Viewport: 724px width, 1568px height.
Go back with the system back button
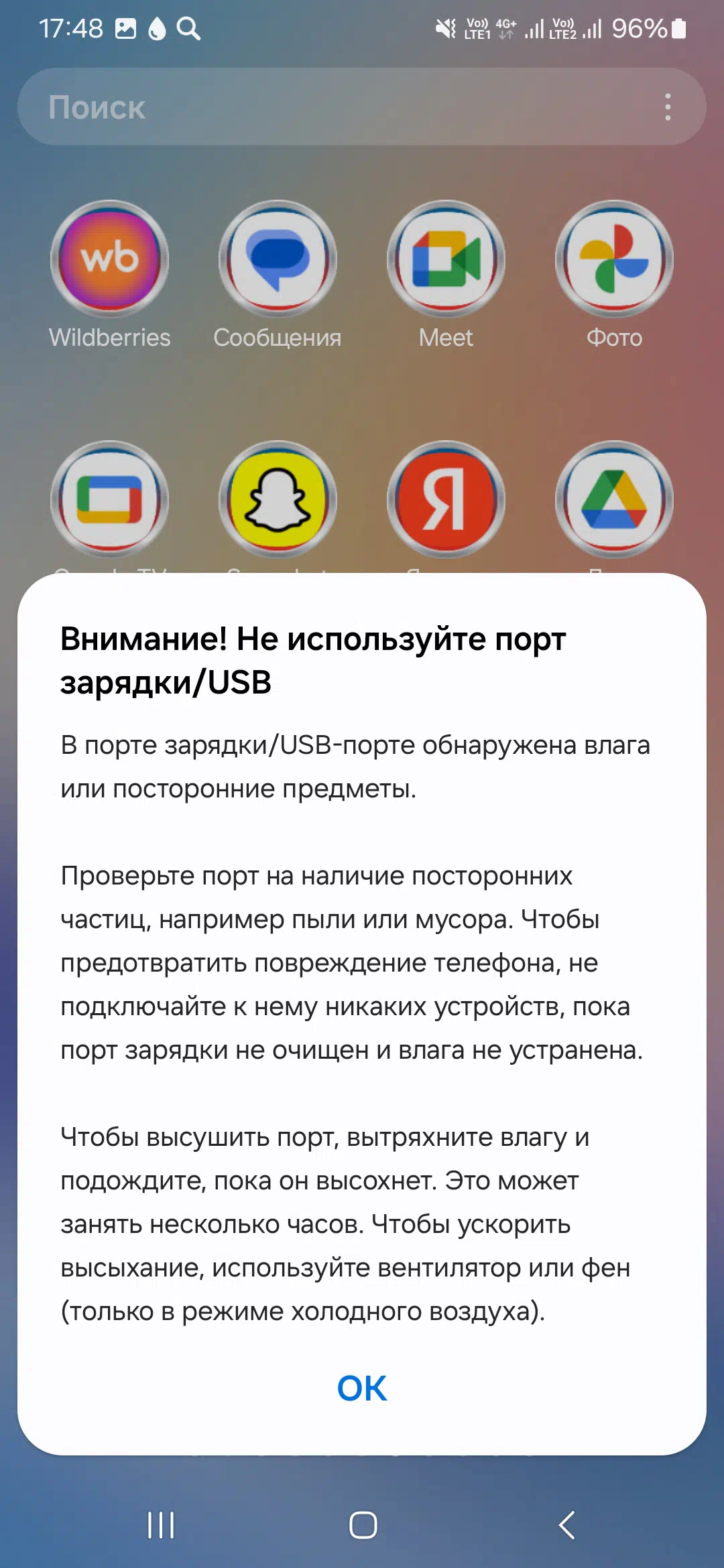pos(567,1526)
